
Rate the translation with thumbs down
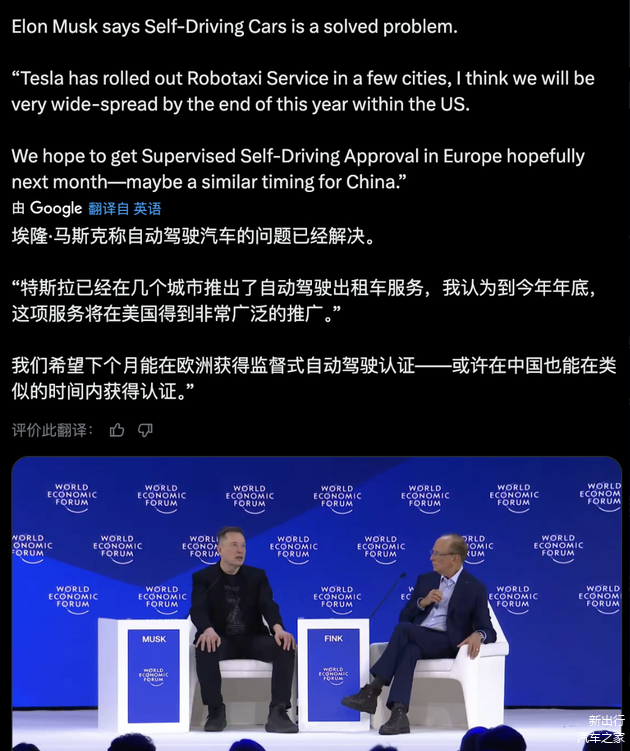(146, 430)
